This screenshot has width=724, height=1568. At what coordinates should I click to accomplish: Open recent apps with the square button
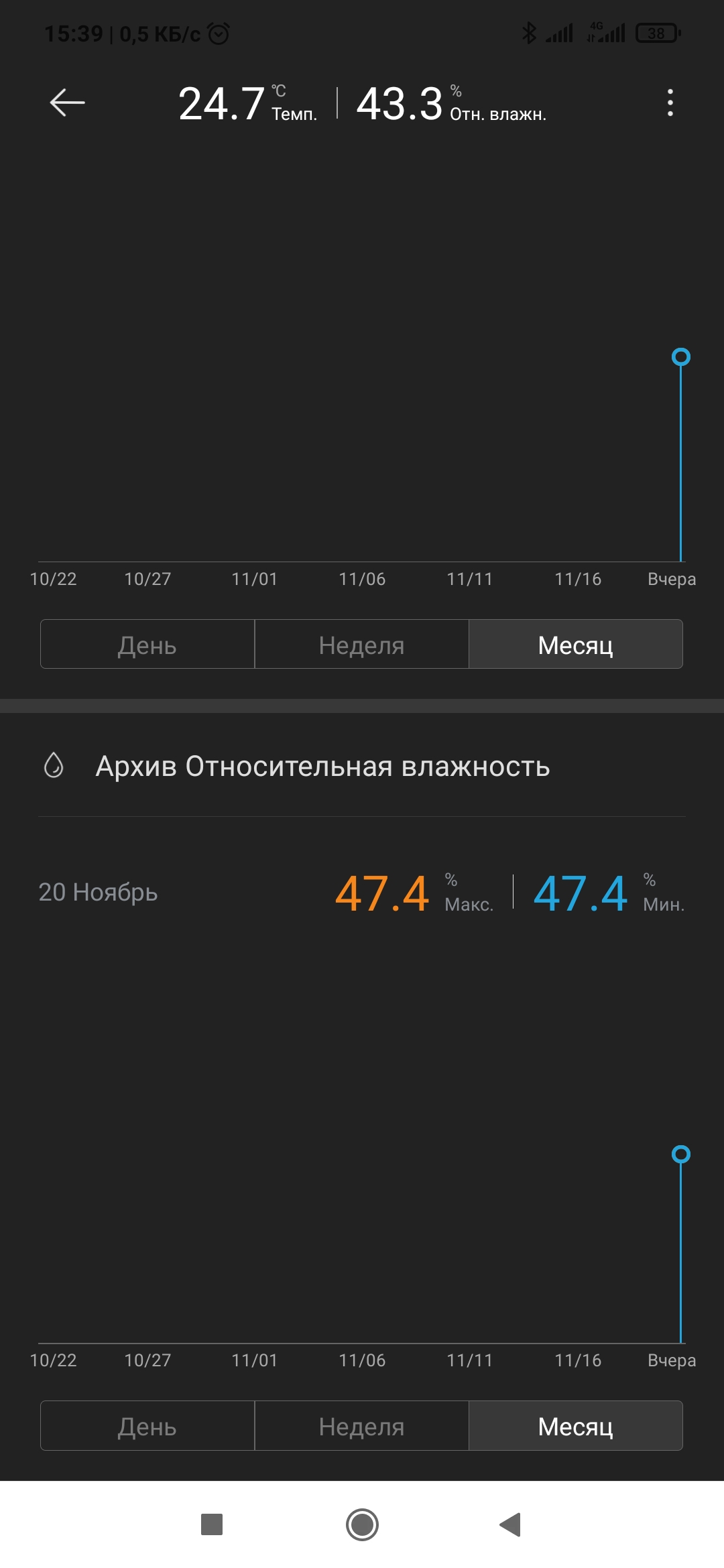tap(212, 1524)
